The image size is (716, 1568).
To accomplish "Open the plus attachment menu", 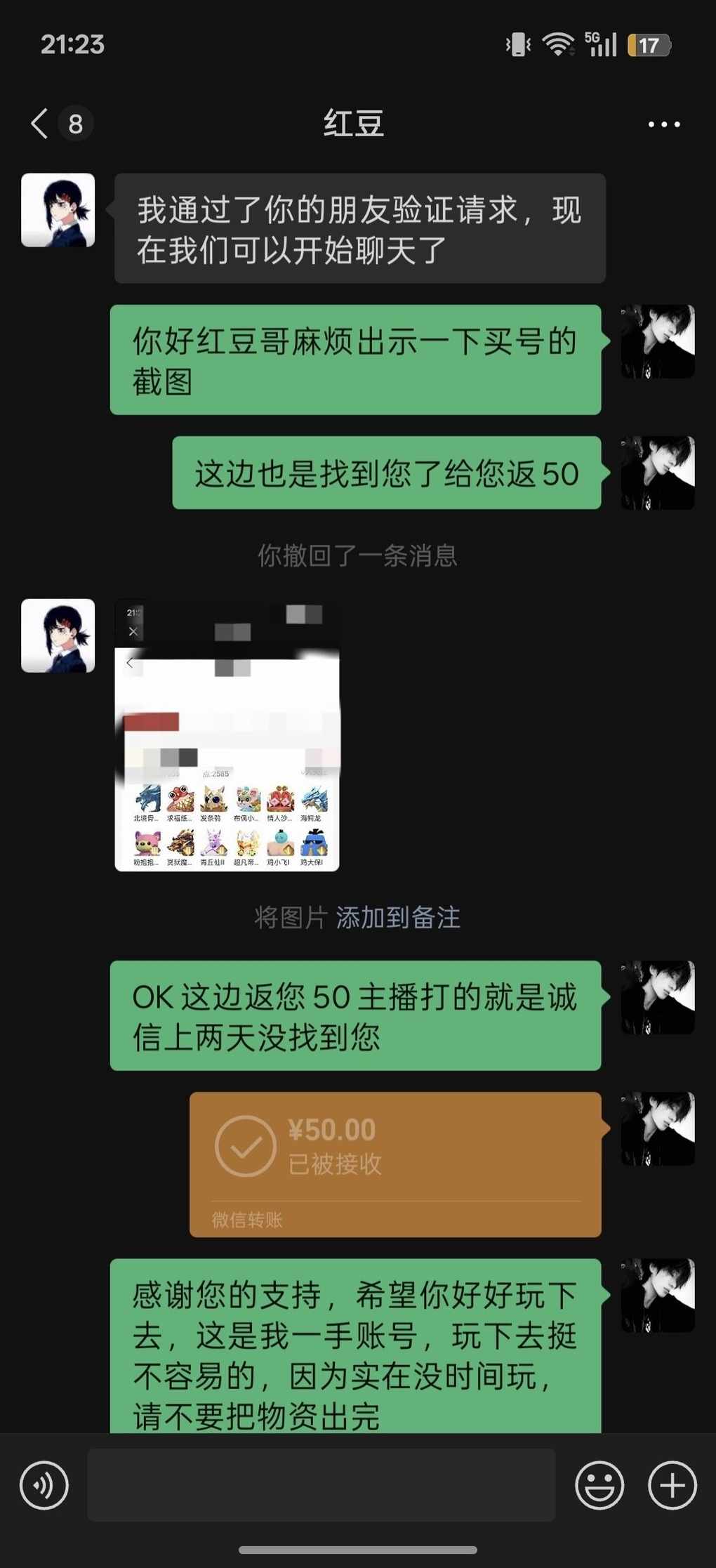I will pyautogui.click(x=672, y=1484).
